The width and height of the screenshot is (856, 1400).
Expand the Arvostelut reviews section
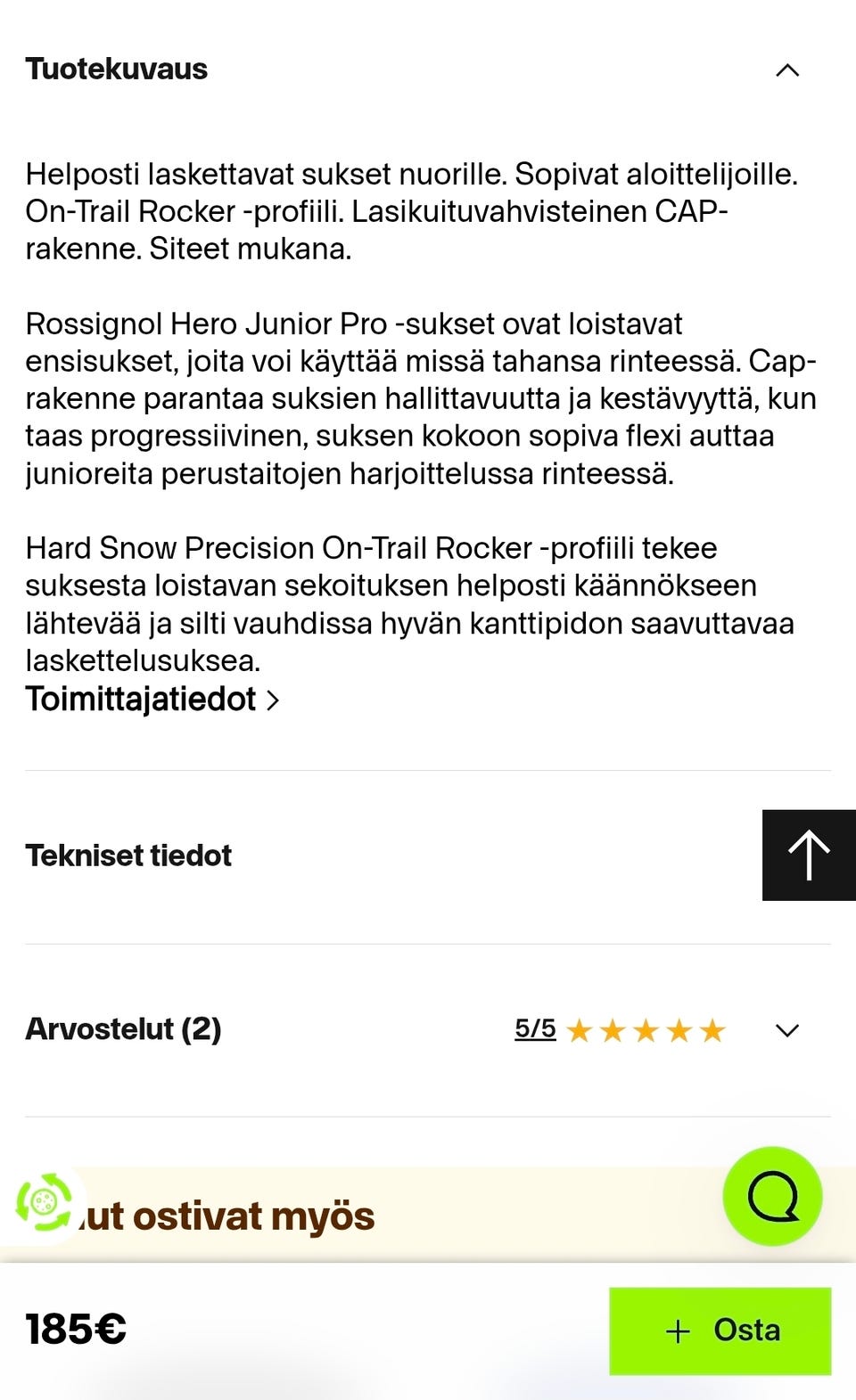pos(786,1031)
